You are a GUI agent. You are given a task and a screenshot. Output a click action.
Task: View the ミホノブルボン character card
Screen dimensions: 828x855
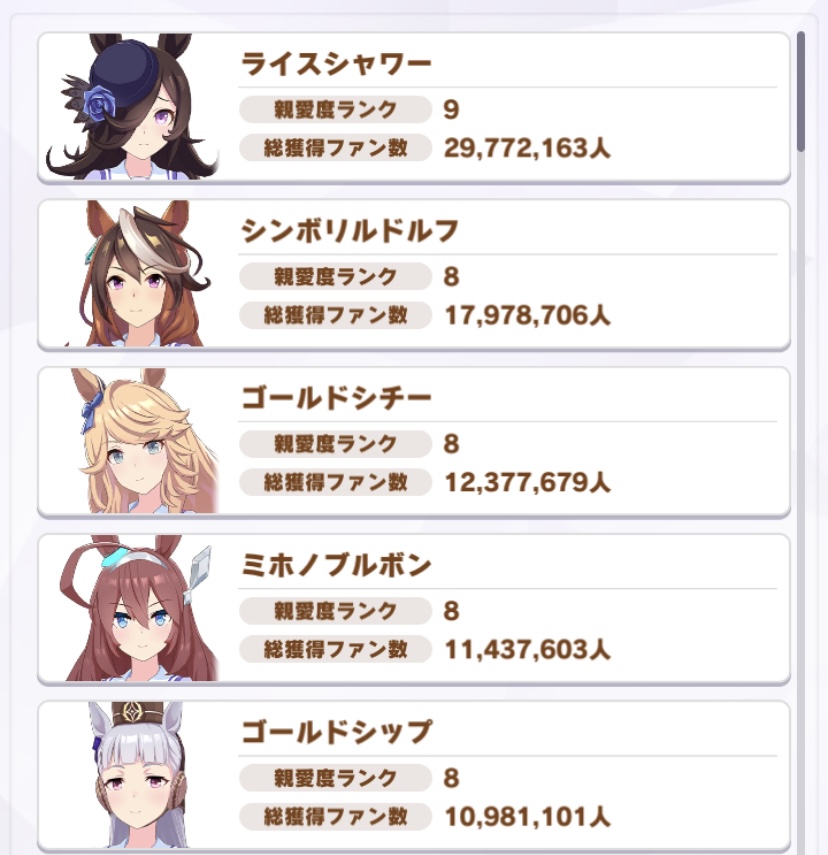tap(414, 608)
